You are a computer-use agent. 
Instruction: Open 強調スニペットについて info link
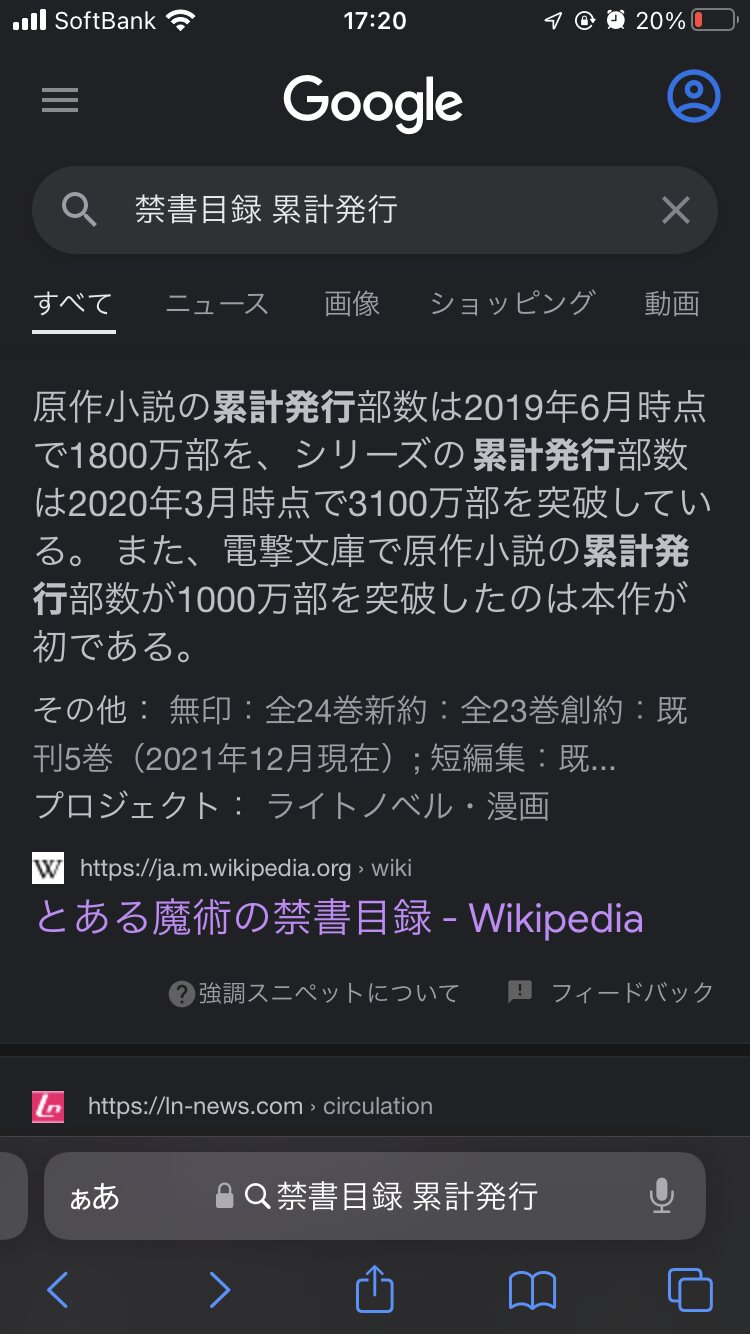click(314, 993)
